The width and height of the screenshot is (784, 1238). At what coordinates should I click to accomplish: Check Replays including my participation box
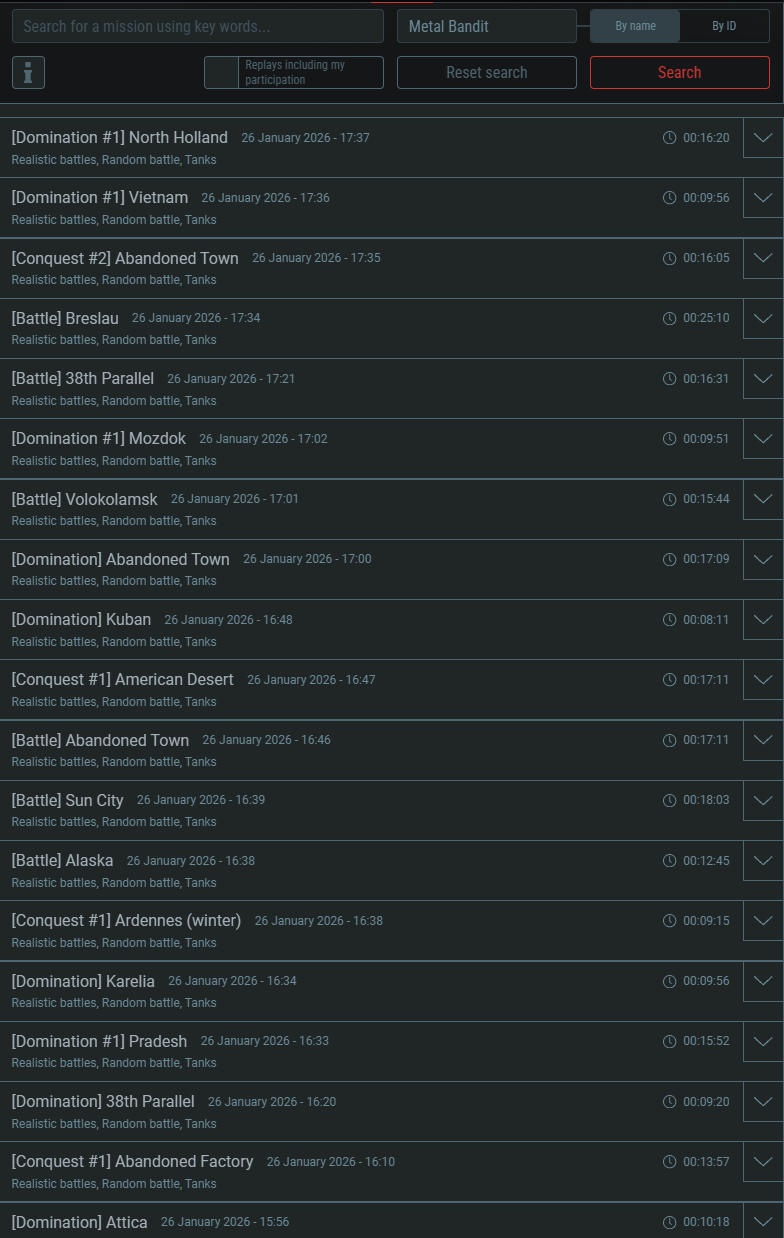click(x=221, y=72)
